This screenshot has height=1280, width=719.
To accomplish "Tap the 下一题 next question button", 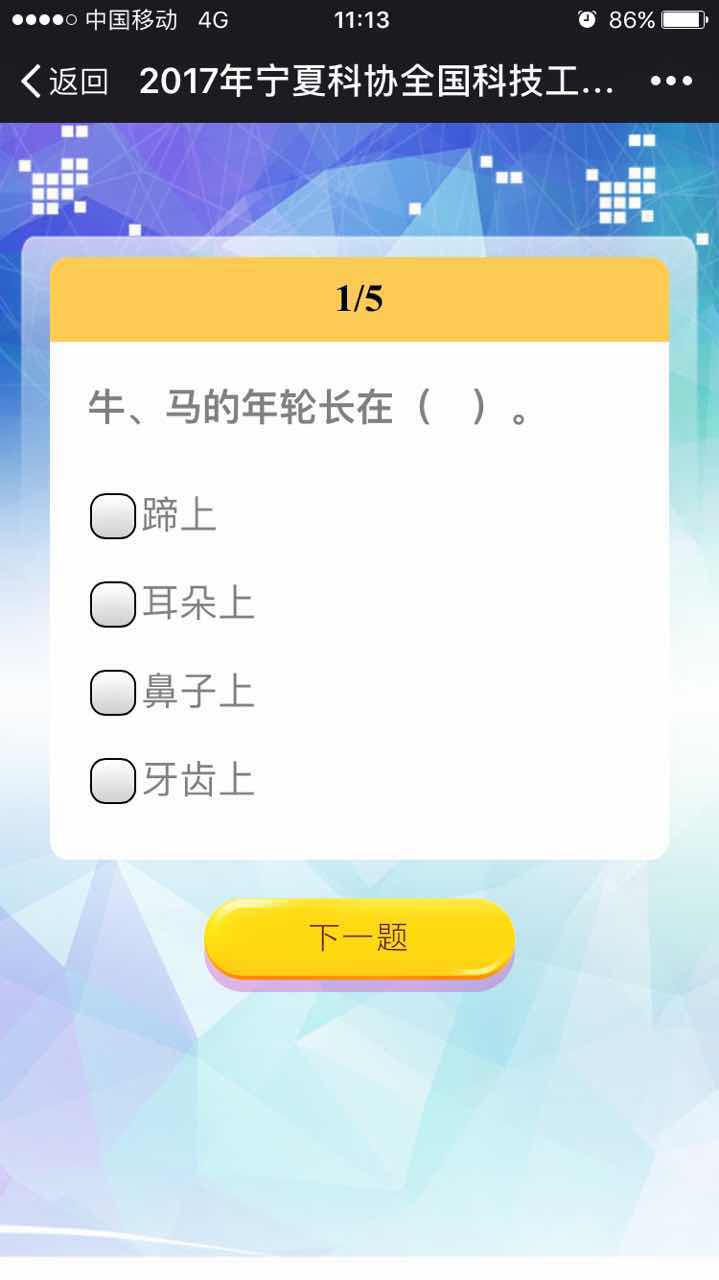I will 359,938.
